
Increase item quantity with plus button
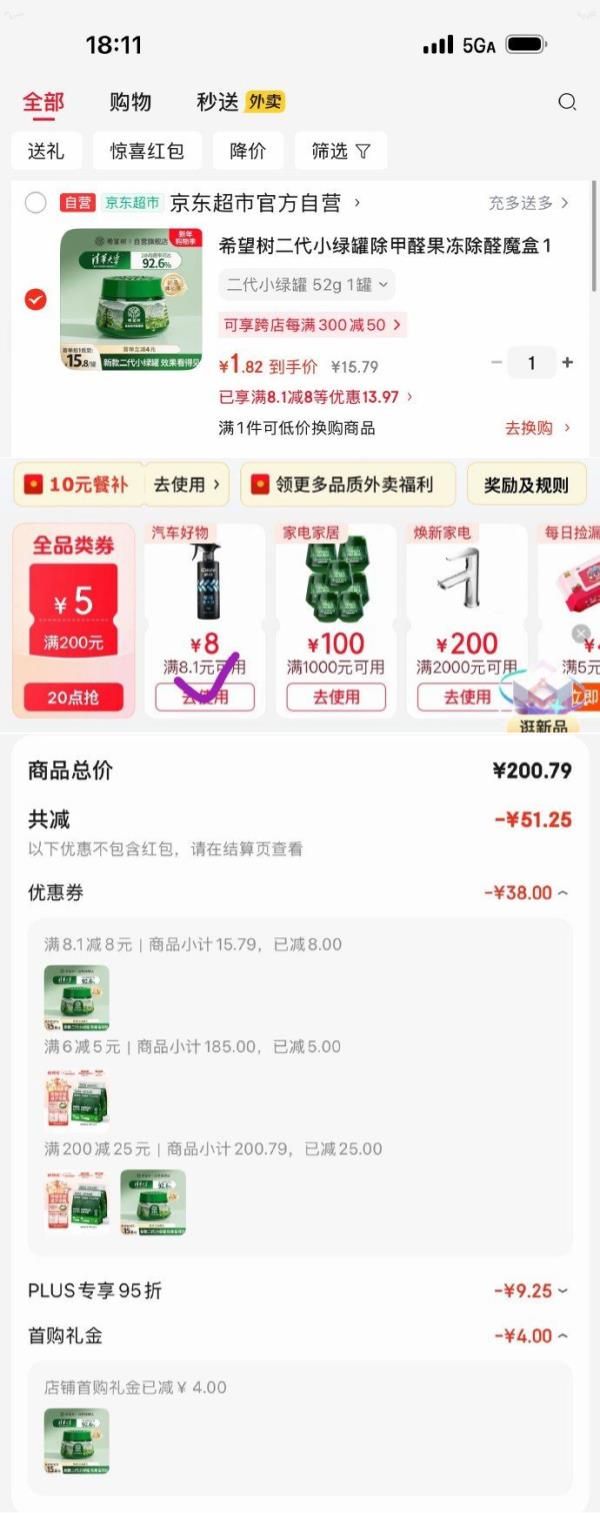pyautogui.click(x=568, y=363)
